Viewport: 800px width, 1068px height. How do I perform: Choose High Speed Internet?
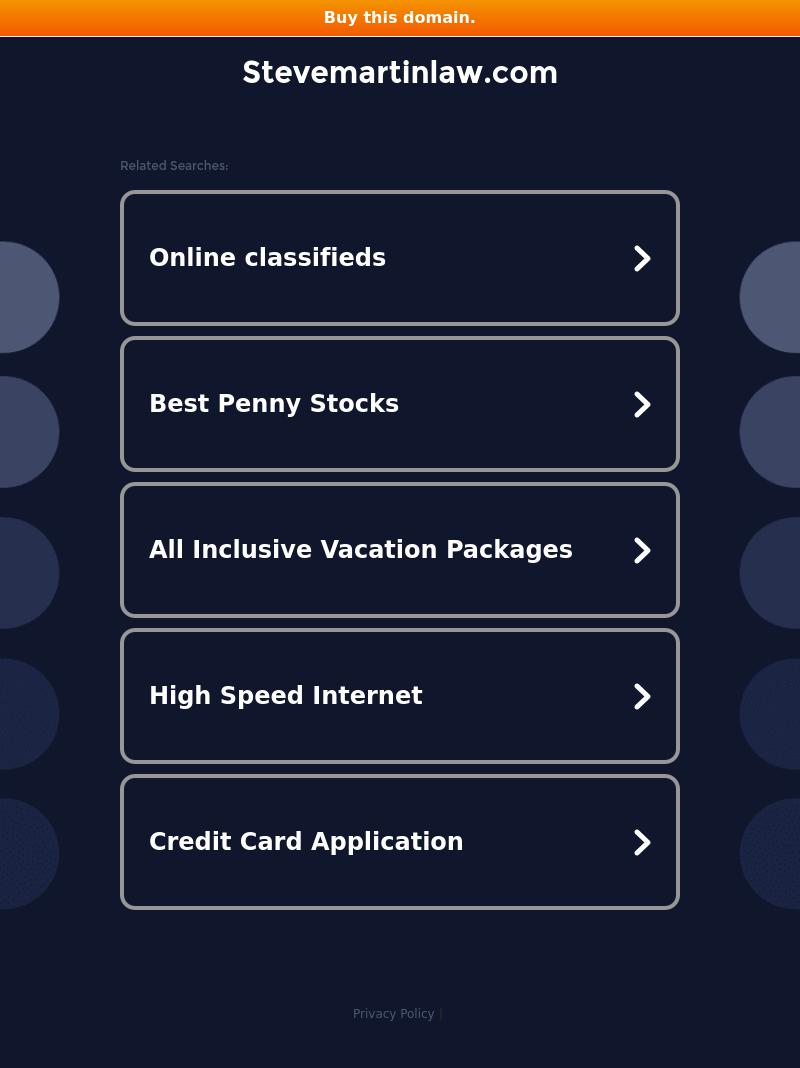pos(399,696)
